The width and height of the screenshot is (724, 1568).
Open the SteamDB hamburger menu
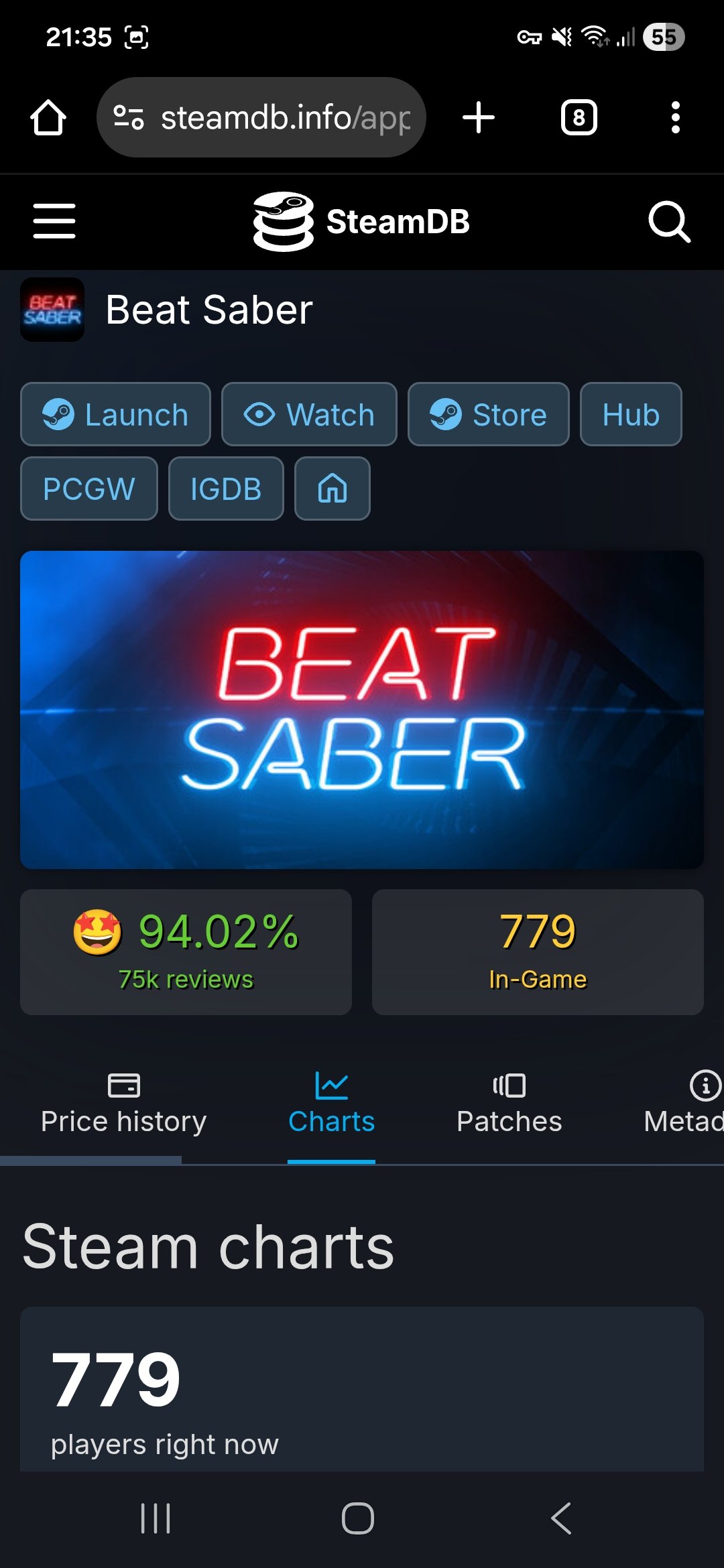[54, 221]
